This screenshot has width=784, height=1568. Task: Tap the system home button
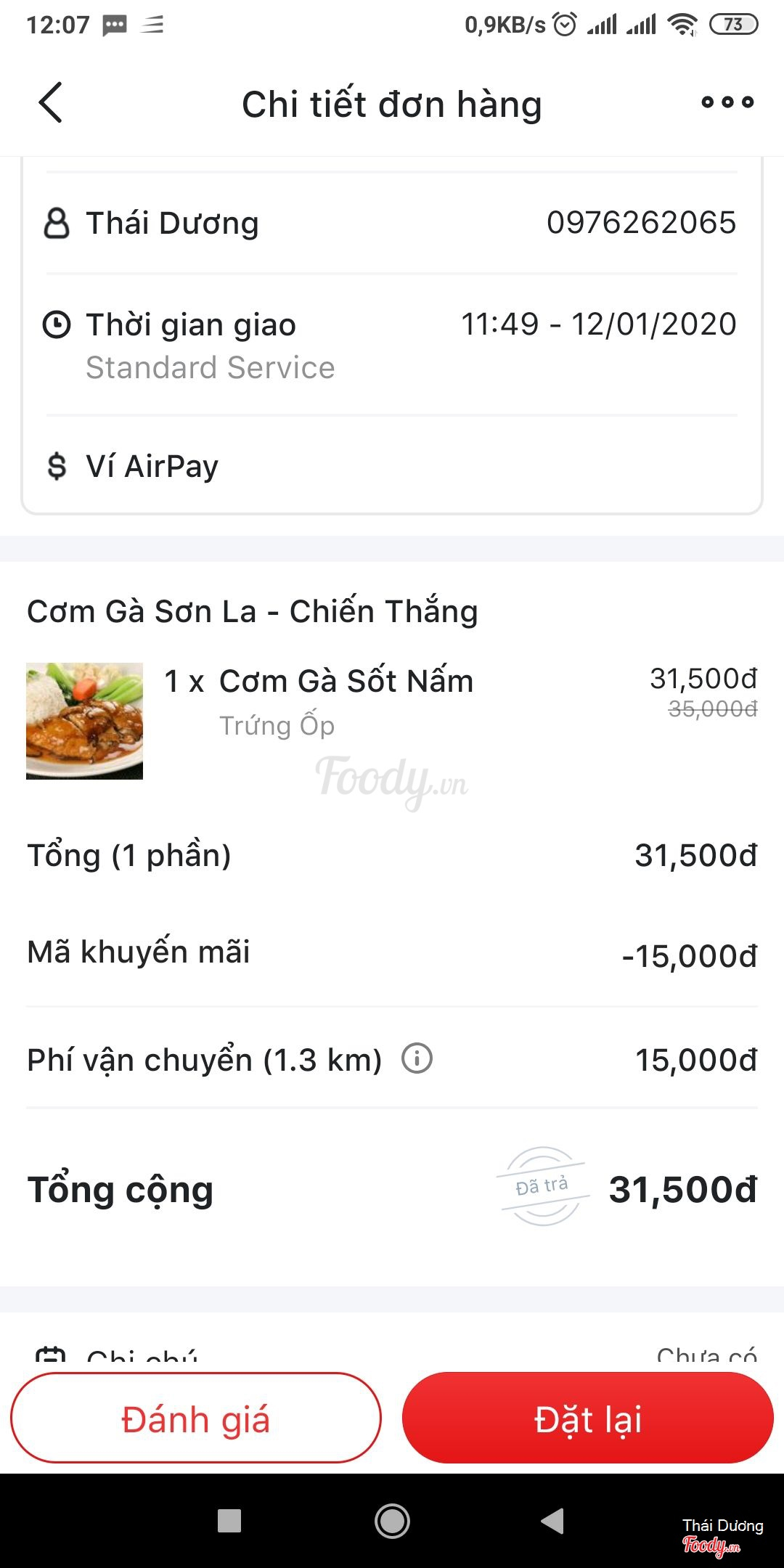coord(392,1521)
